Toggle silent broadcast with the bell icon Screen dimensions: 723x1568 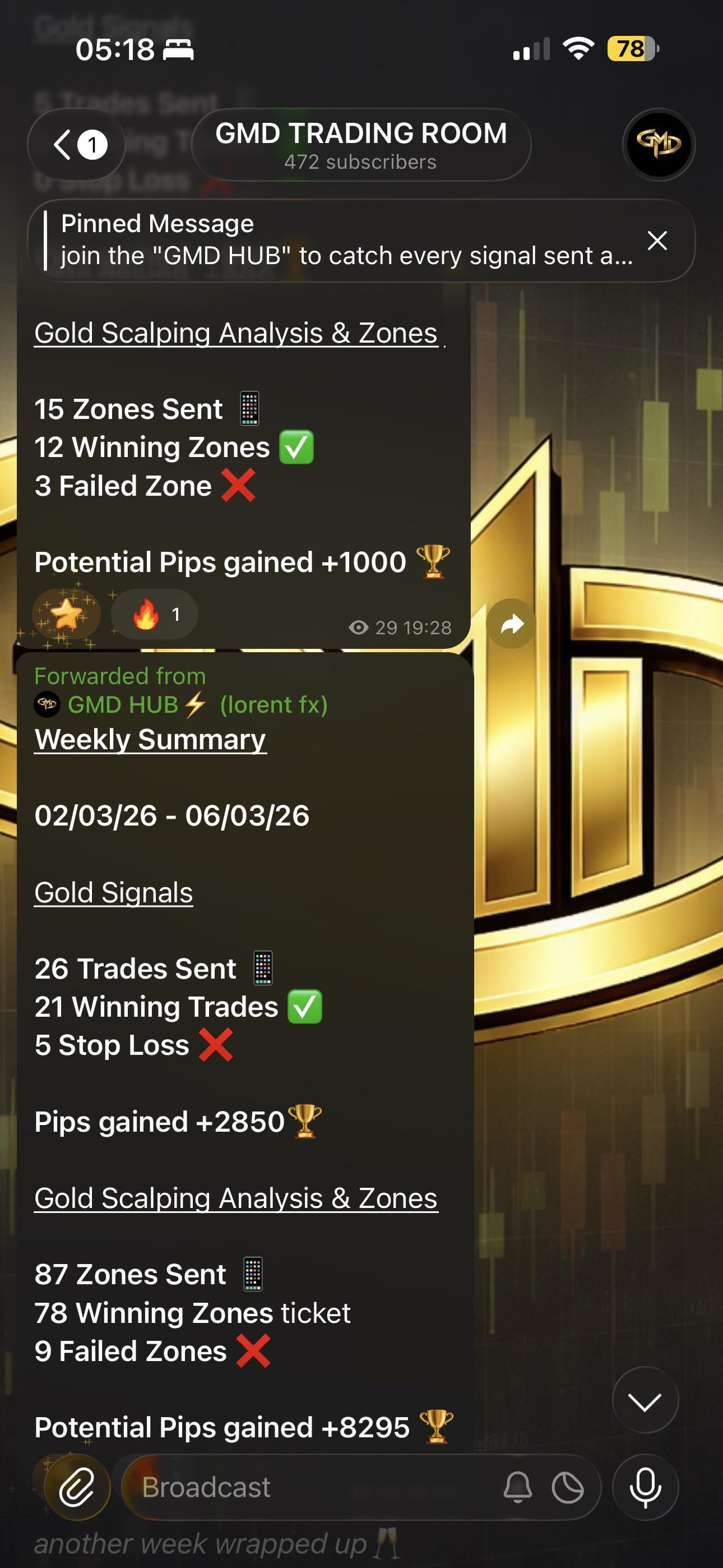[x=517, y=1487]
